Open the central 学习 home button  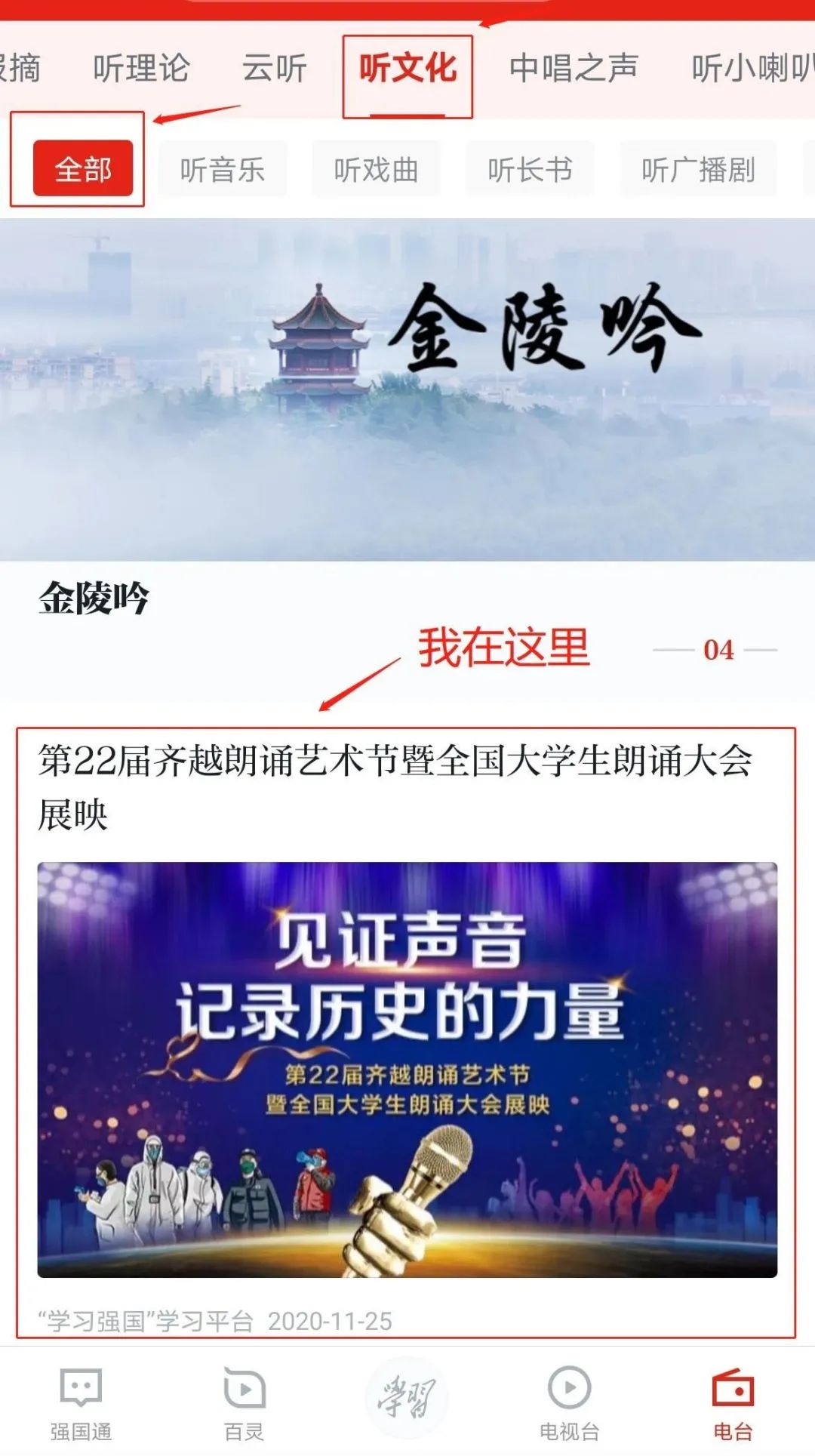pos(407,1396)
